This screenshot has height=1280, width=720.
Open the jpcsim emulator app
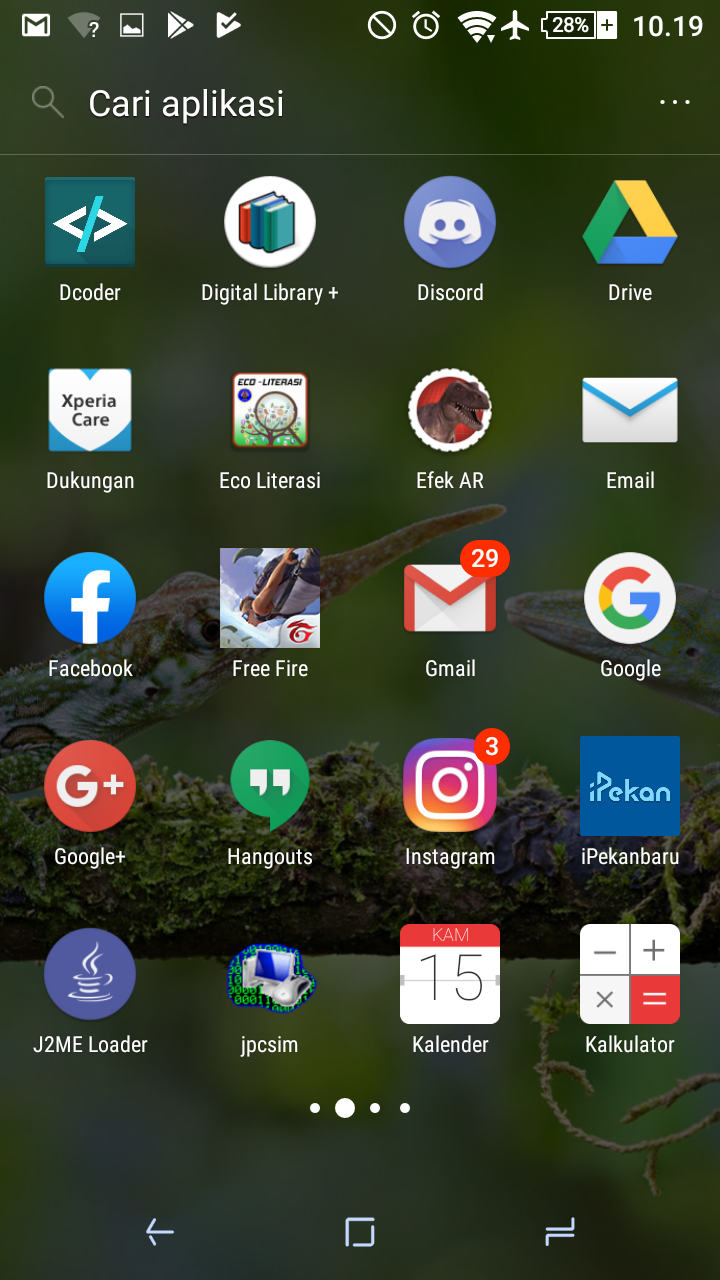(270, 973)
